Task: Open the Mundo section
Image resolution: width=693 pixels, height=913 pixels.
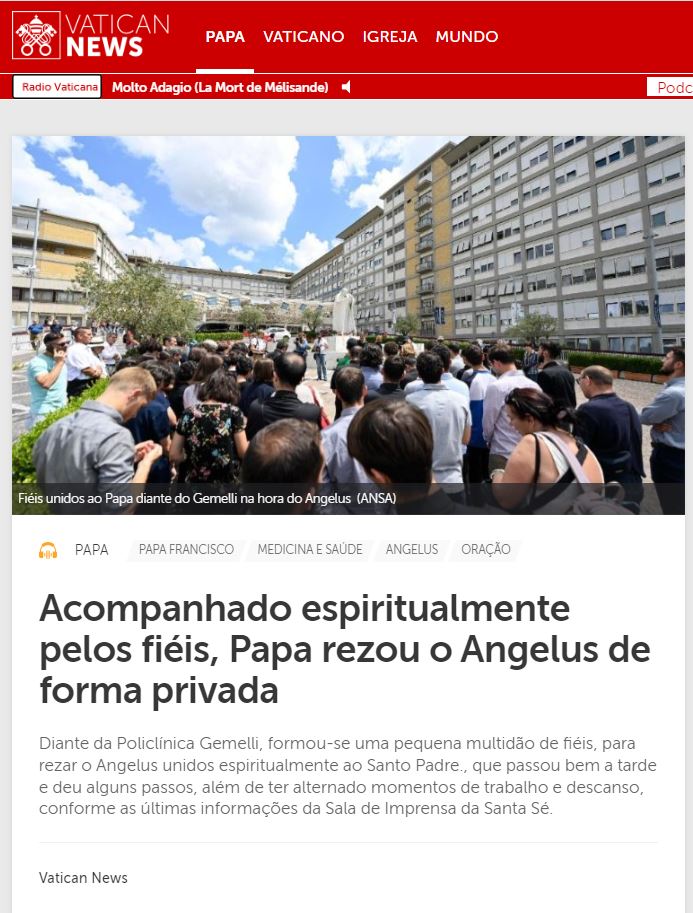Action: 466,37
